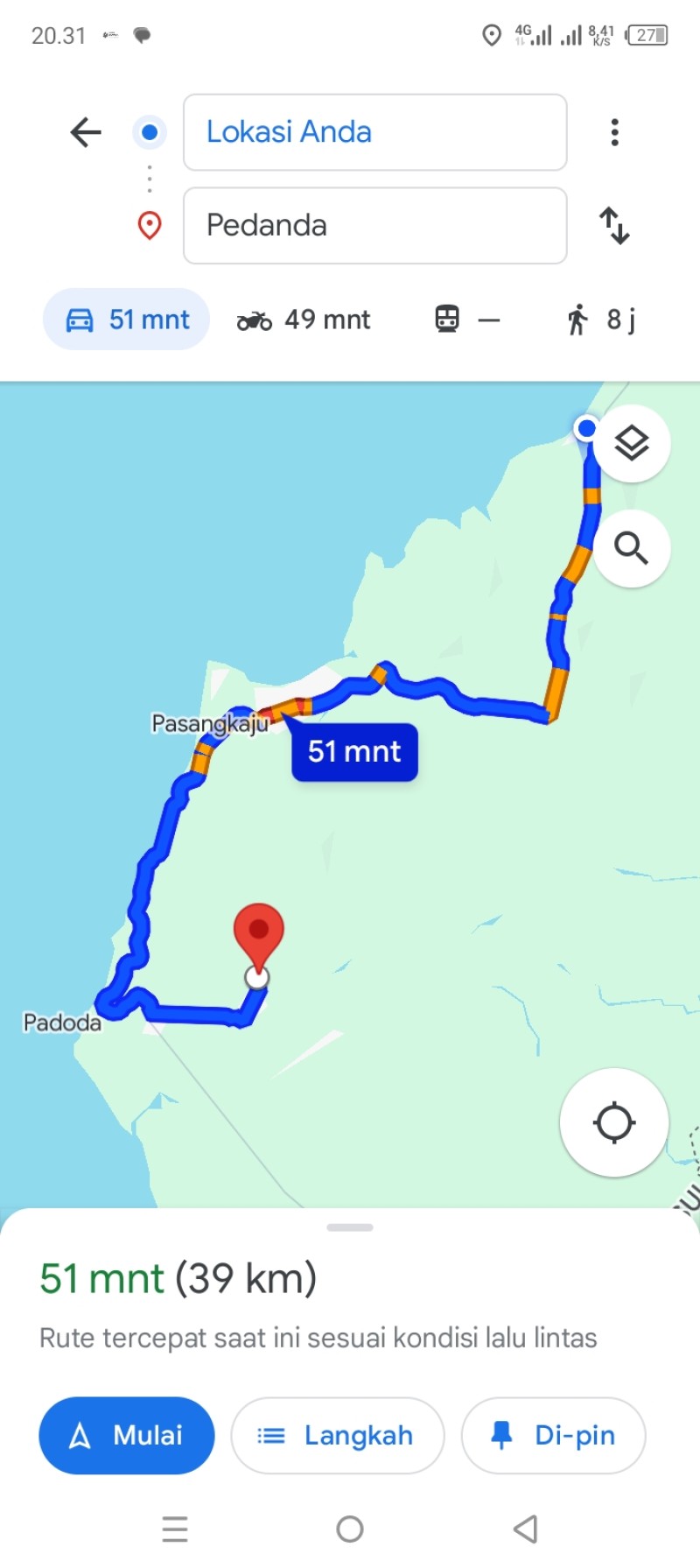Pin this route with Di-pin
Screen dimensions: 700x1568
tap(554, 1436)
